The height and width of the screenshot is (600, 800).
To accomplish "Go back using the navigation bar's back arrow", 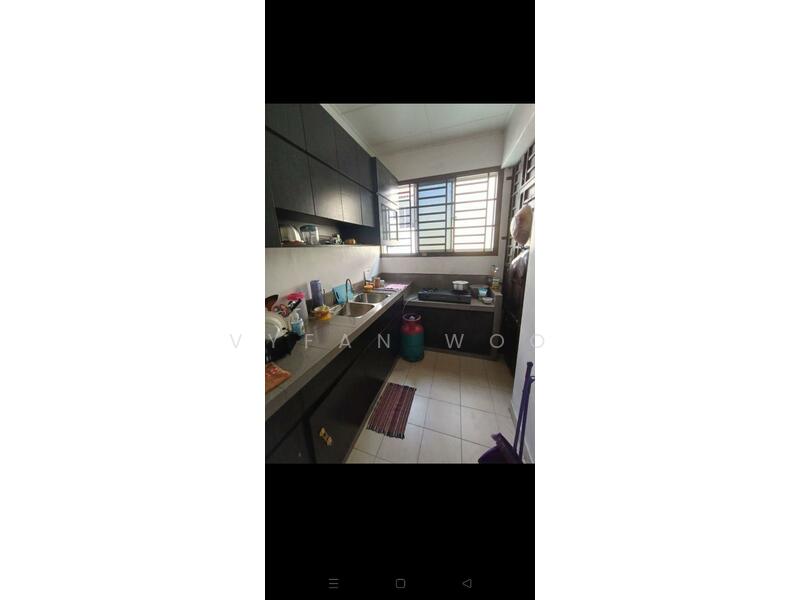I will coord(466,583).
